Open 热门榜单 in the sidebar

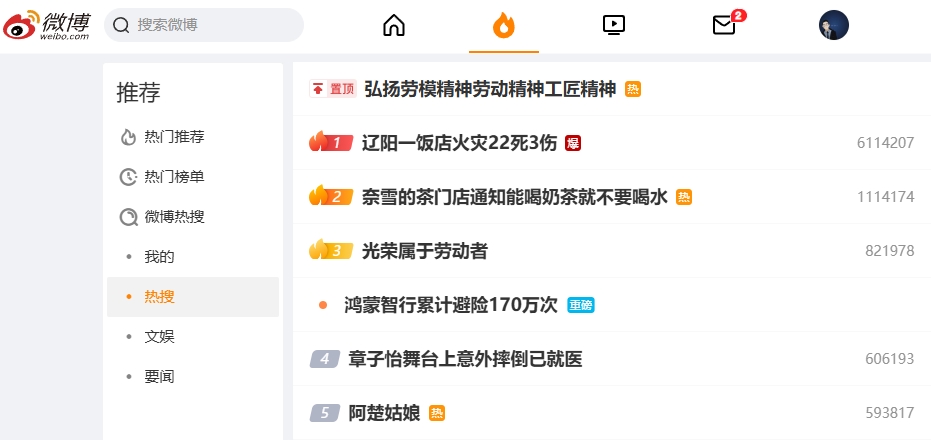point(174,177)
